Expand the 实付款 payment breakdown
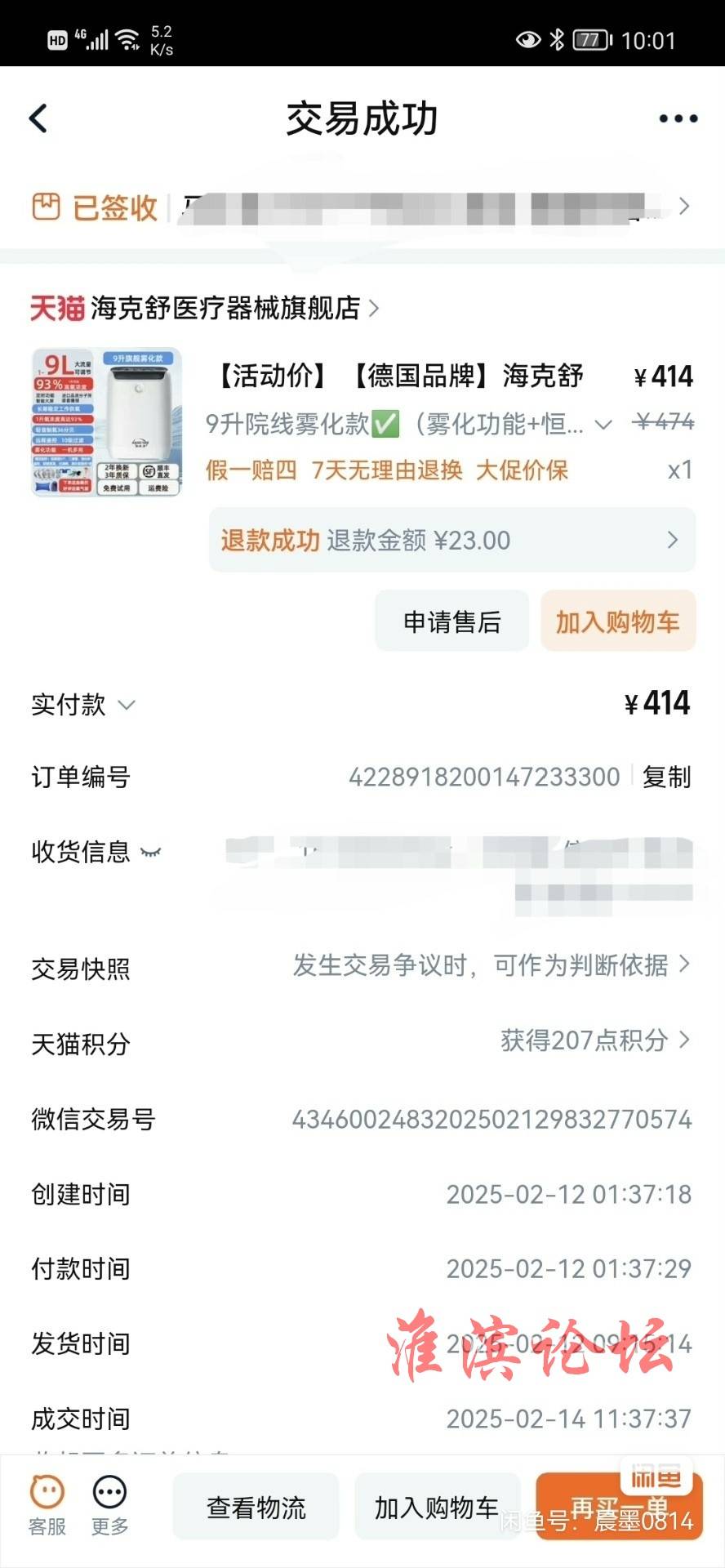 [127, 705]
